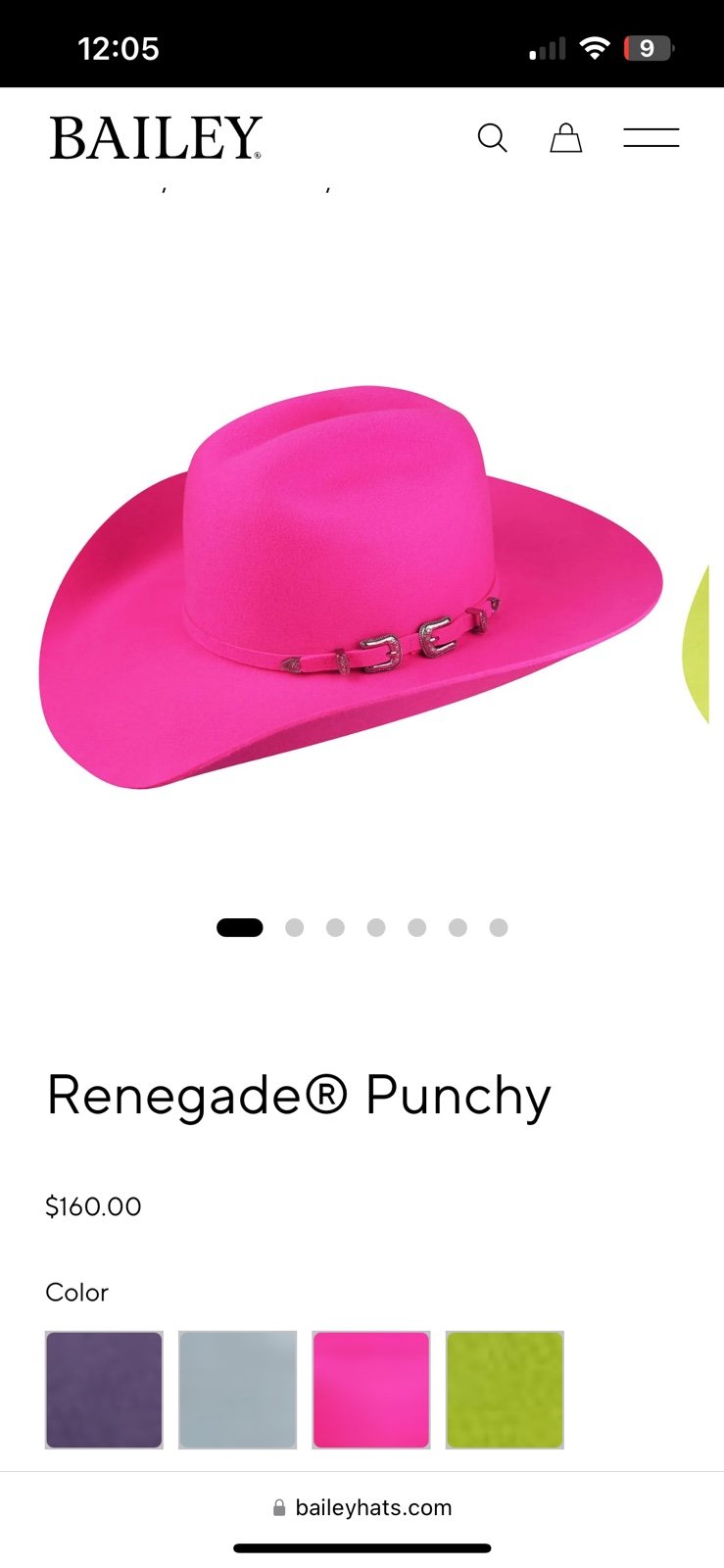This screenshot has height=1568, width=724.
Task: Open the search magnifier icon
Action: pyautogui.click(x=492, y=138)
